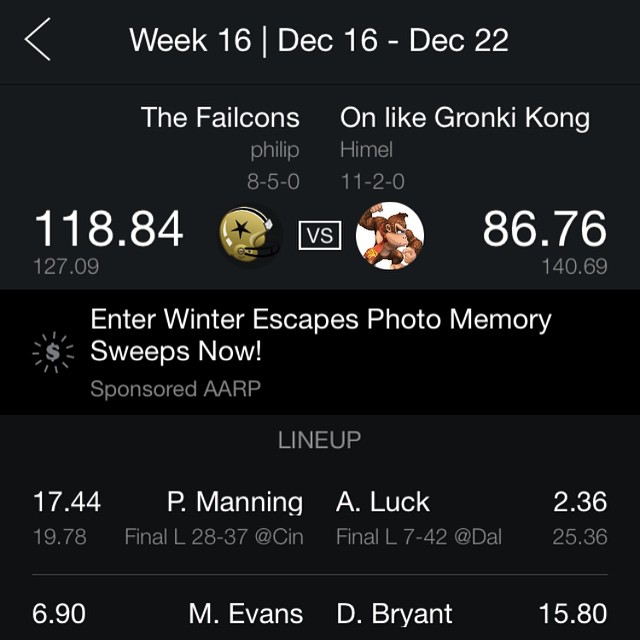Open M. Evans player card
The width and height of the screenshot is (640, 640).
click(246, 613)
